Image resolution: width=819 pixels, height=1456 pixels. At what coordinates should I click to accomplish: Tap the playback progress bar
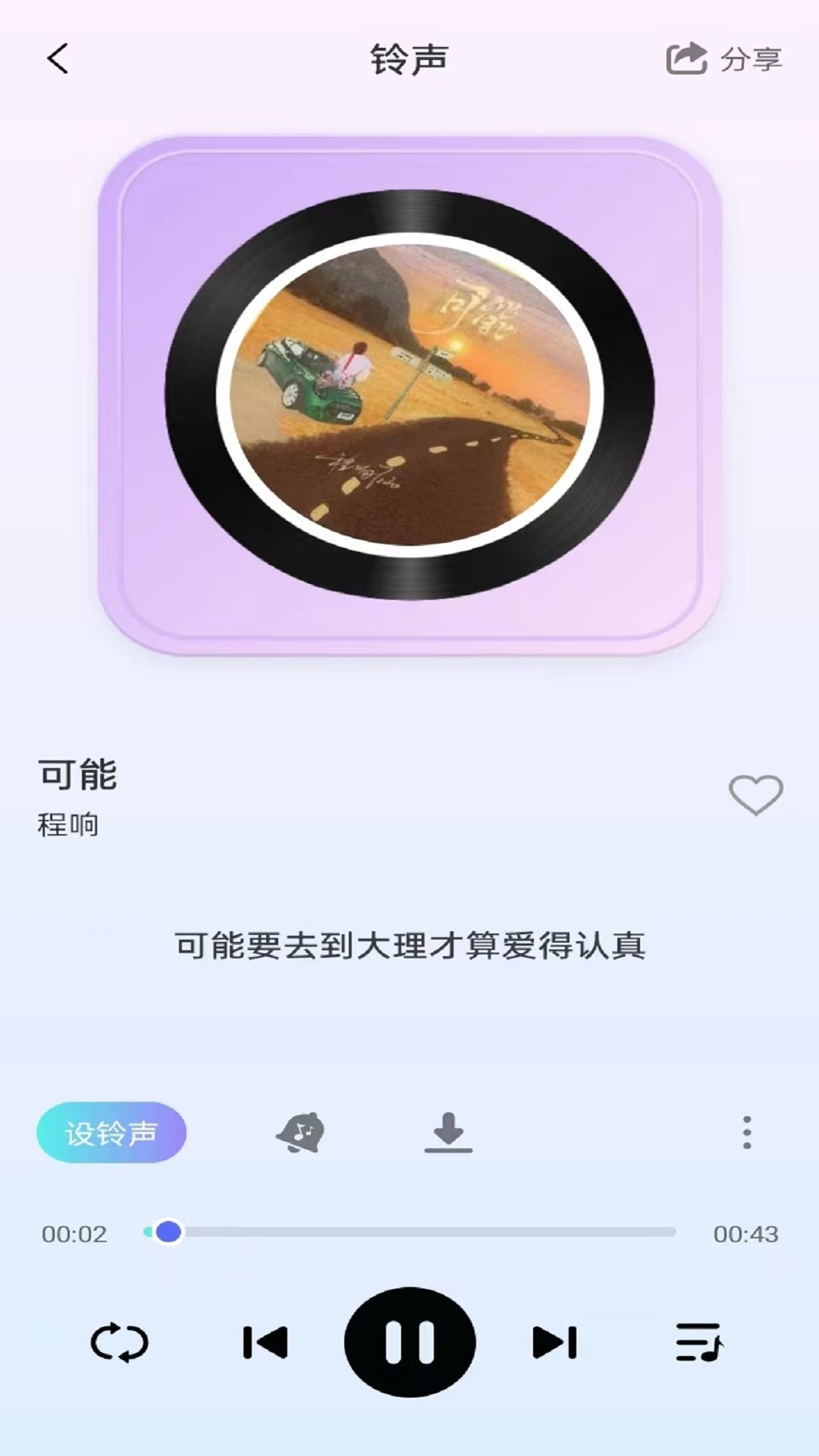pos(409,1232)
